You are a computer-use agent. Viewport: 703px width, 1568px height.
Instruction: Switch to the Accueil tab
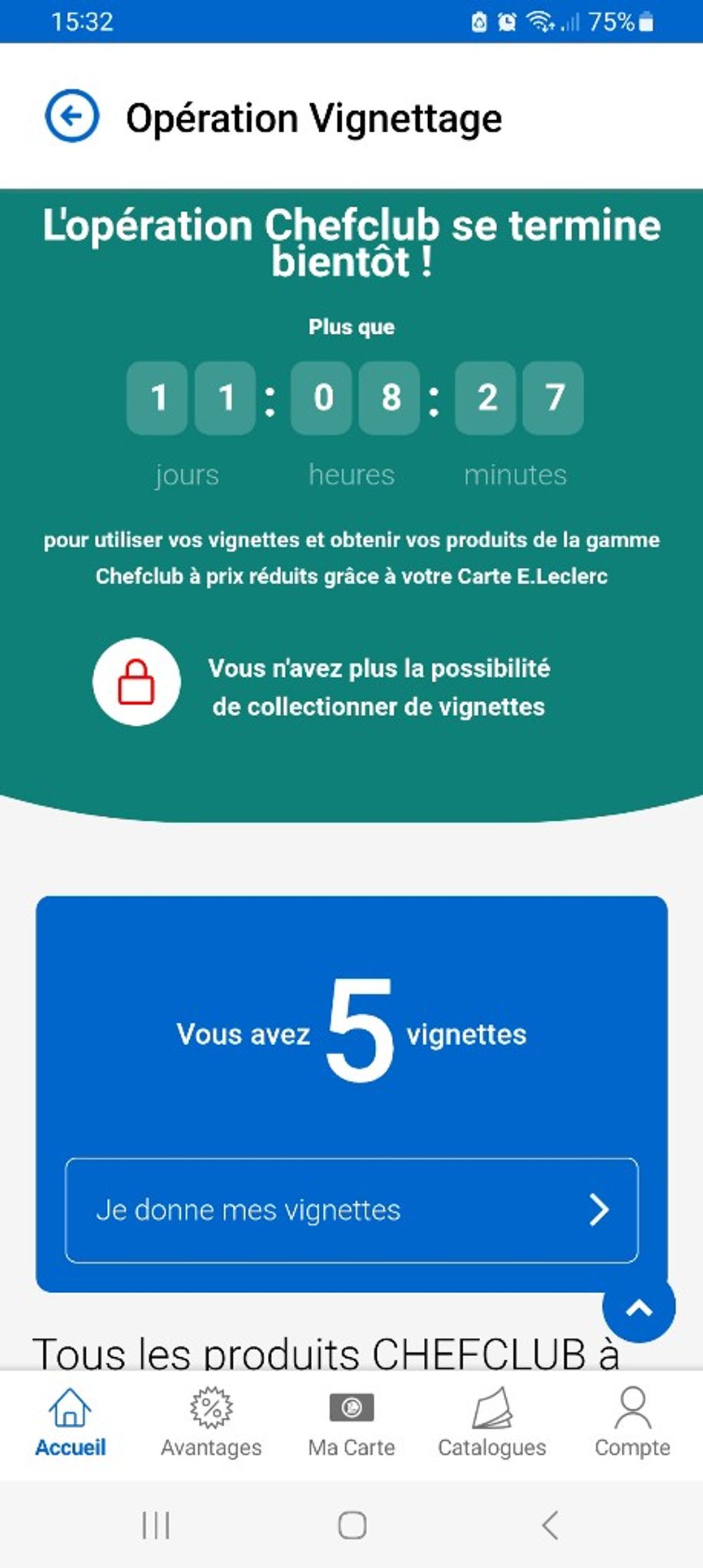[x=70, y=1423]
